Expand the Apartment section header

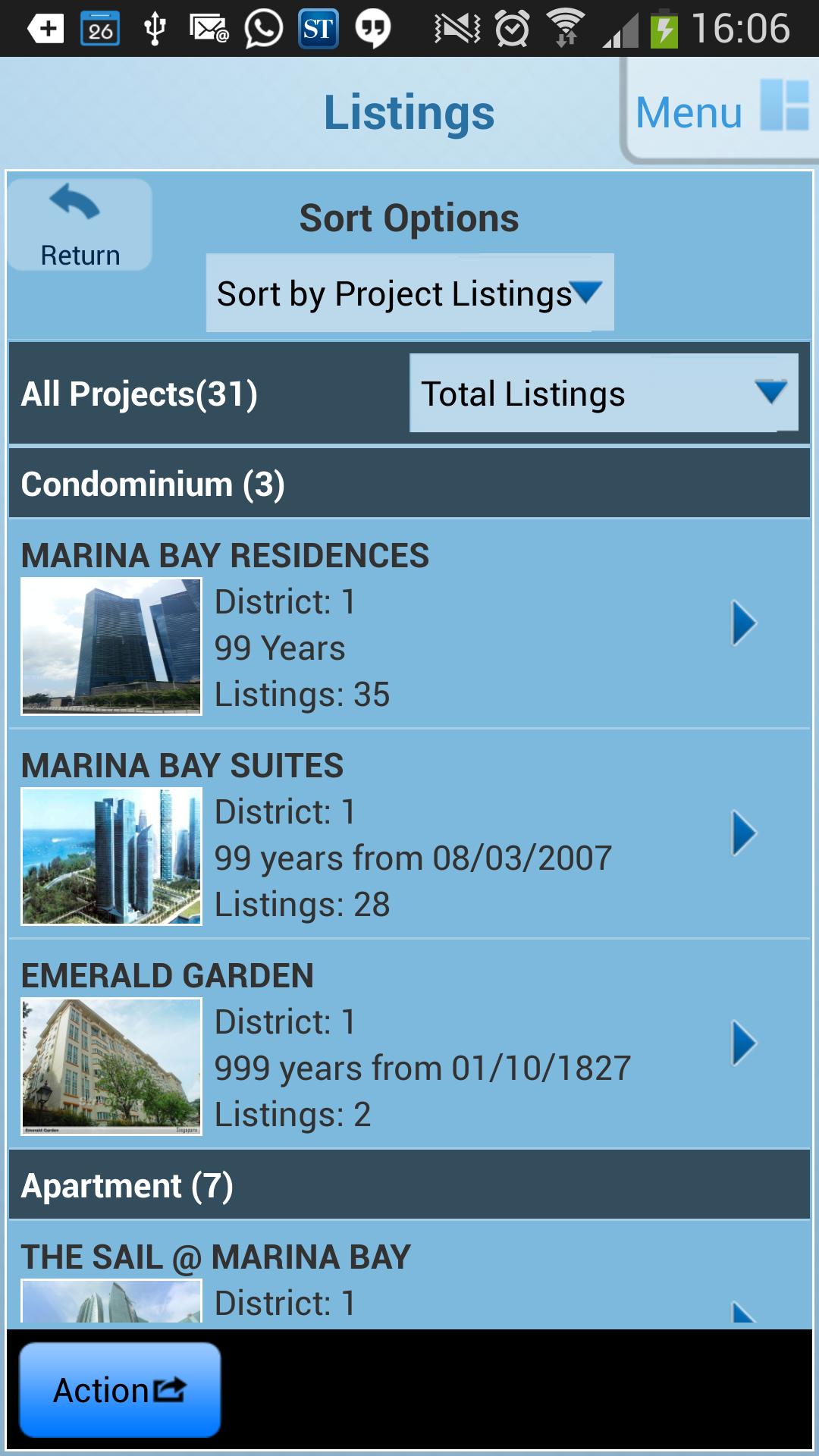click(x=409, y=1187)
